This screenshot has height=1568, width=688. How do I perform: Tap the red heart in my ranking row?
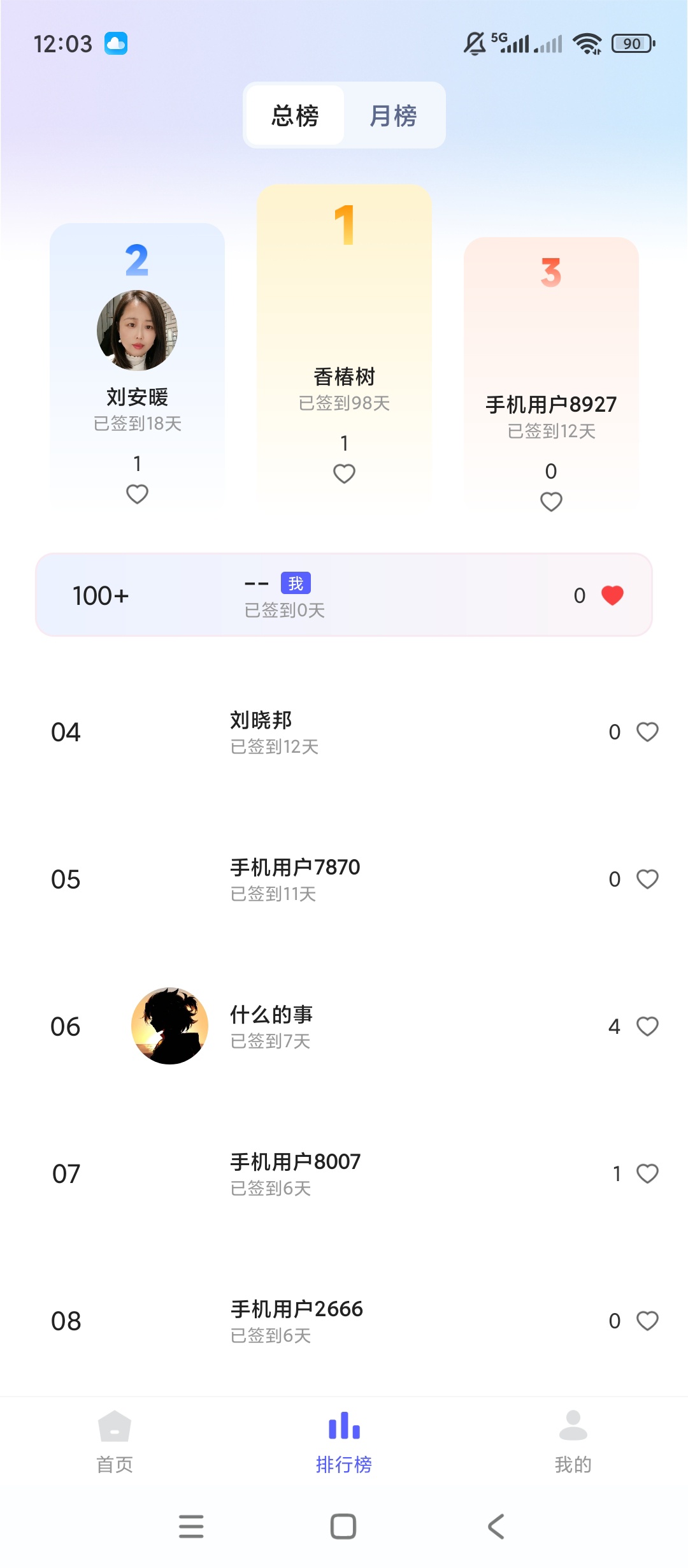612,595
